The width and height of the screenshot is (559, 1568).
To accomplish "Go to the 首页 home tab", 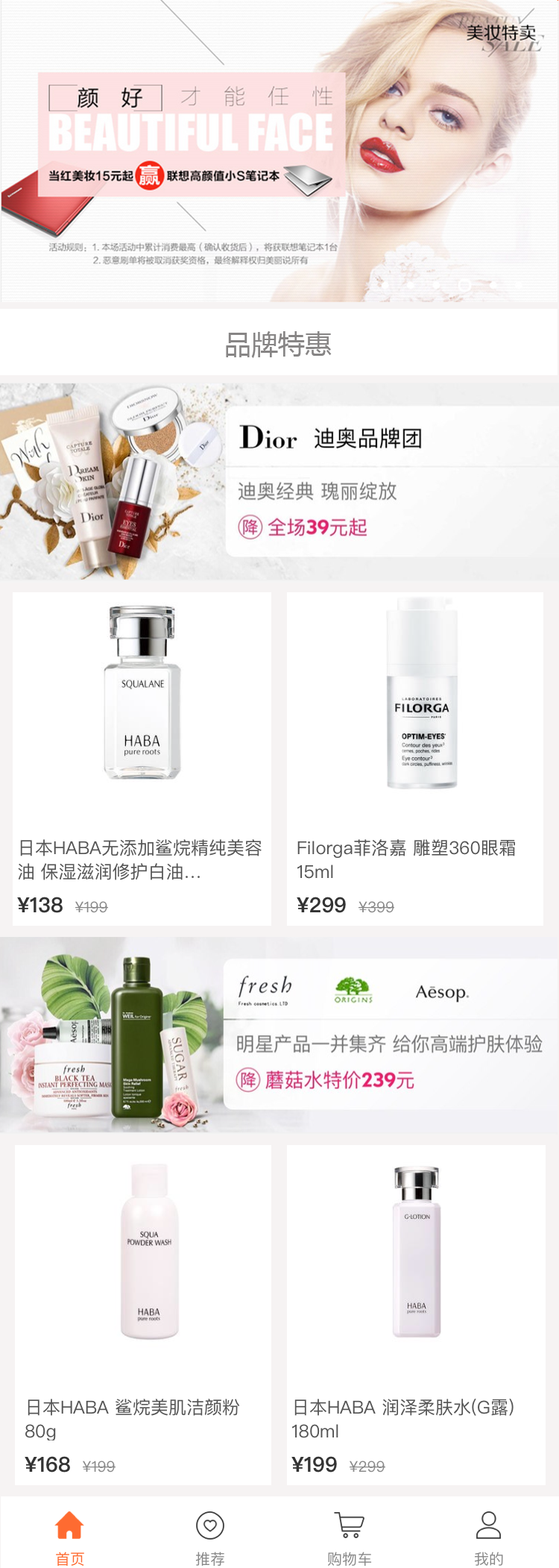I will click(69, 1537).
